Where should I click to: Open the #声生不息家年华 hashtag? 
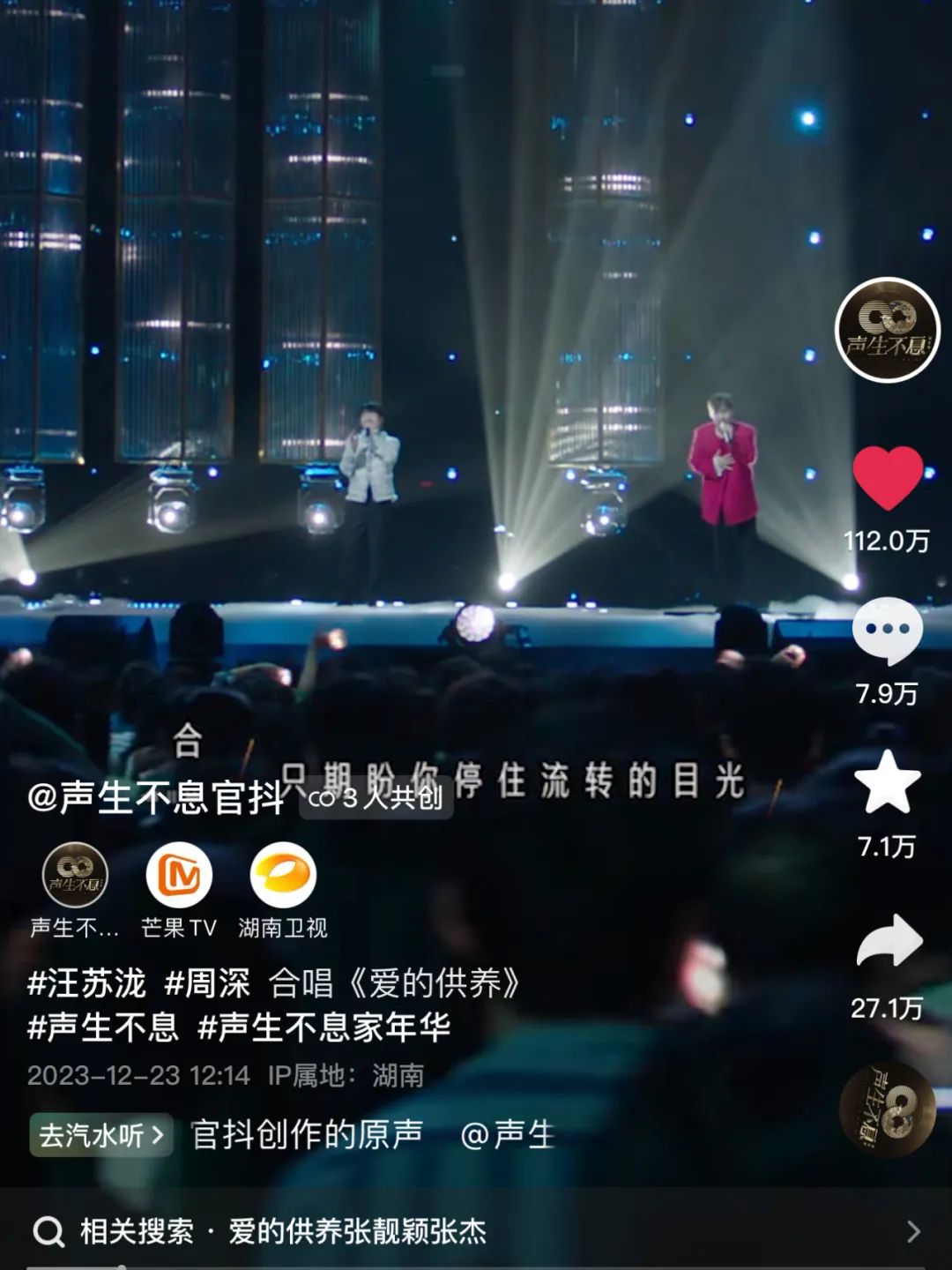[x=324, y=1027]
